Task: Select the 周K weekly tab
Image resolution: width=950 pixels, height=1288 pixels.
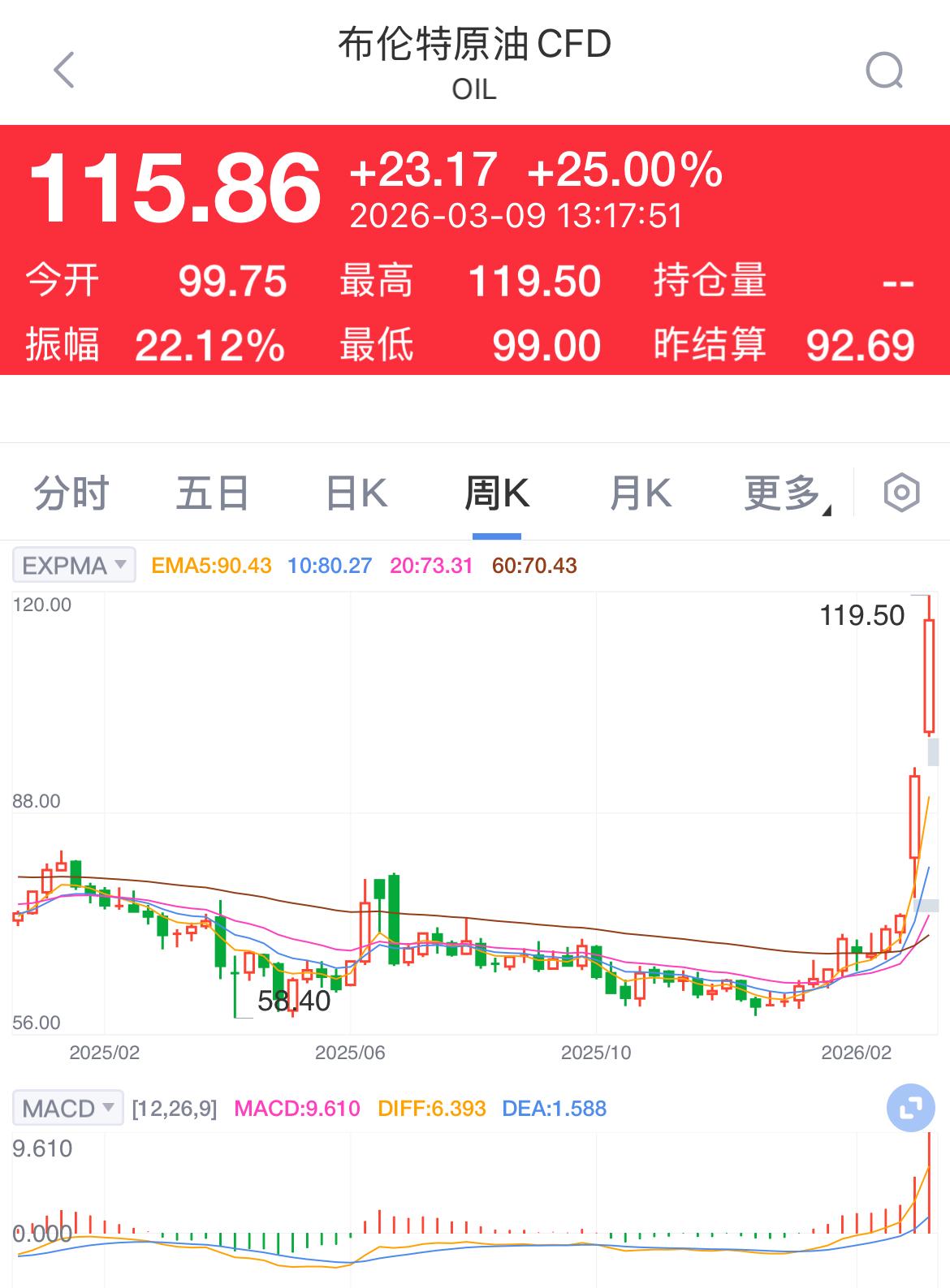Action: [496, 493]
